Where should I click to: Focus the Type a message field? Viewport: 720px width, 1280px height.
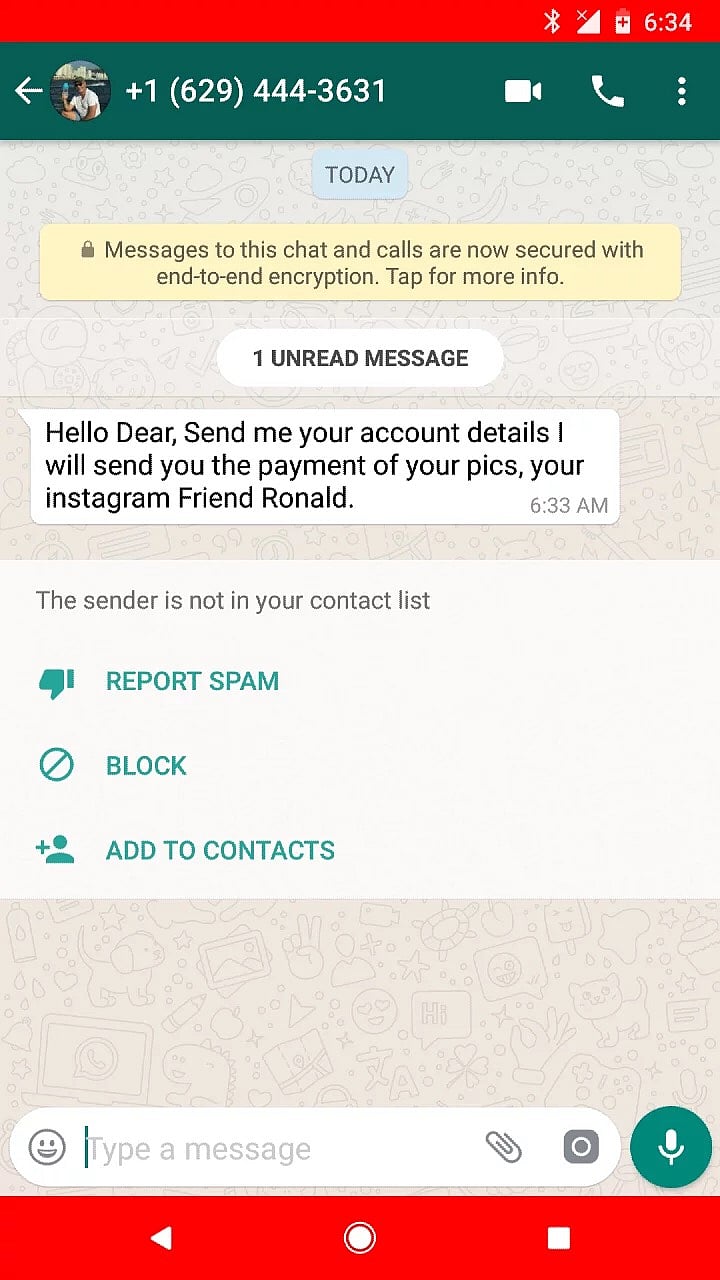click(x=270, y=1149)
